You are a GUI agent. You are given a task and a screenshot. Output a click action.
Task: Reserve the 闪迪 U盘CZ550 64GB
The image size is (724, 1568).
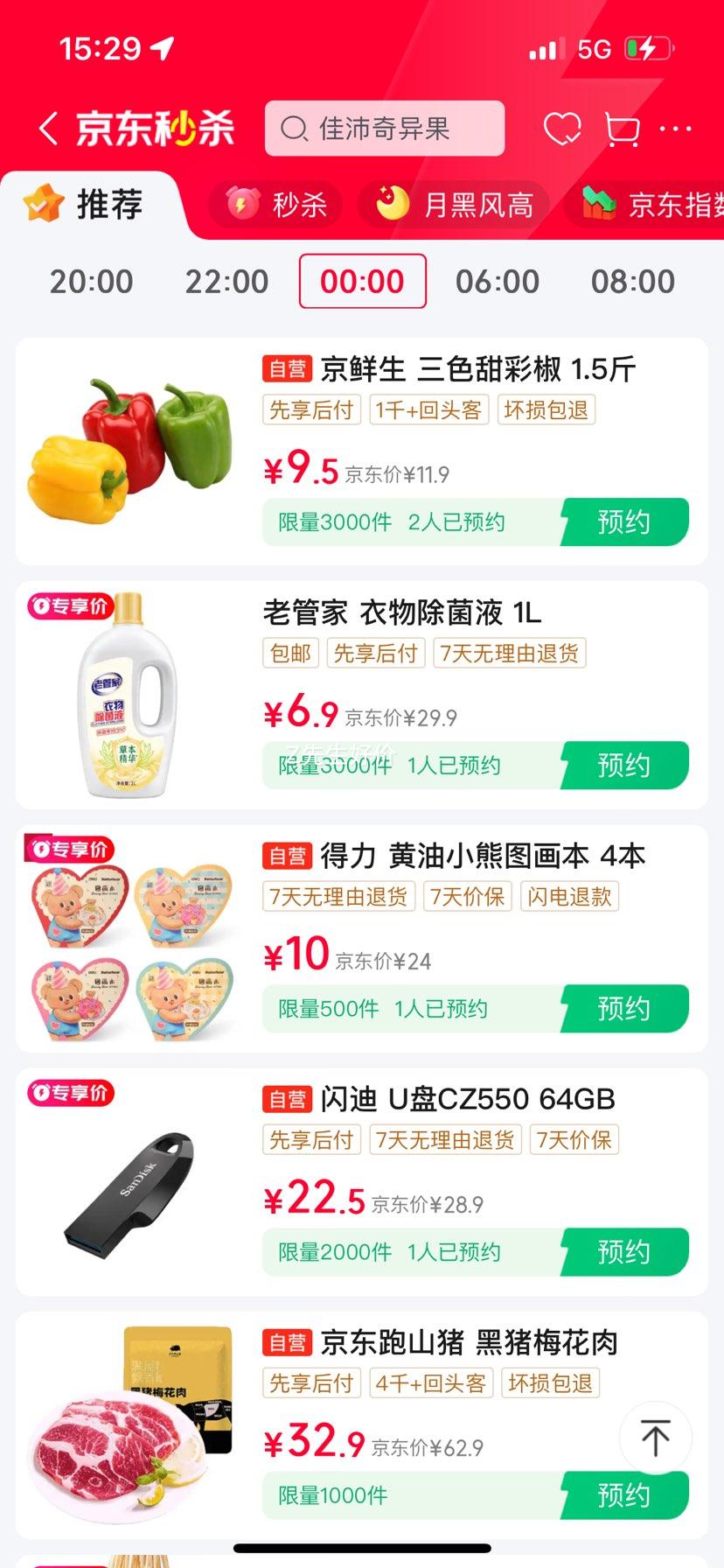coord(623,1252)
